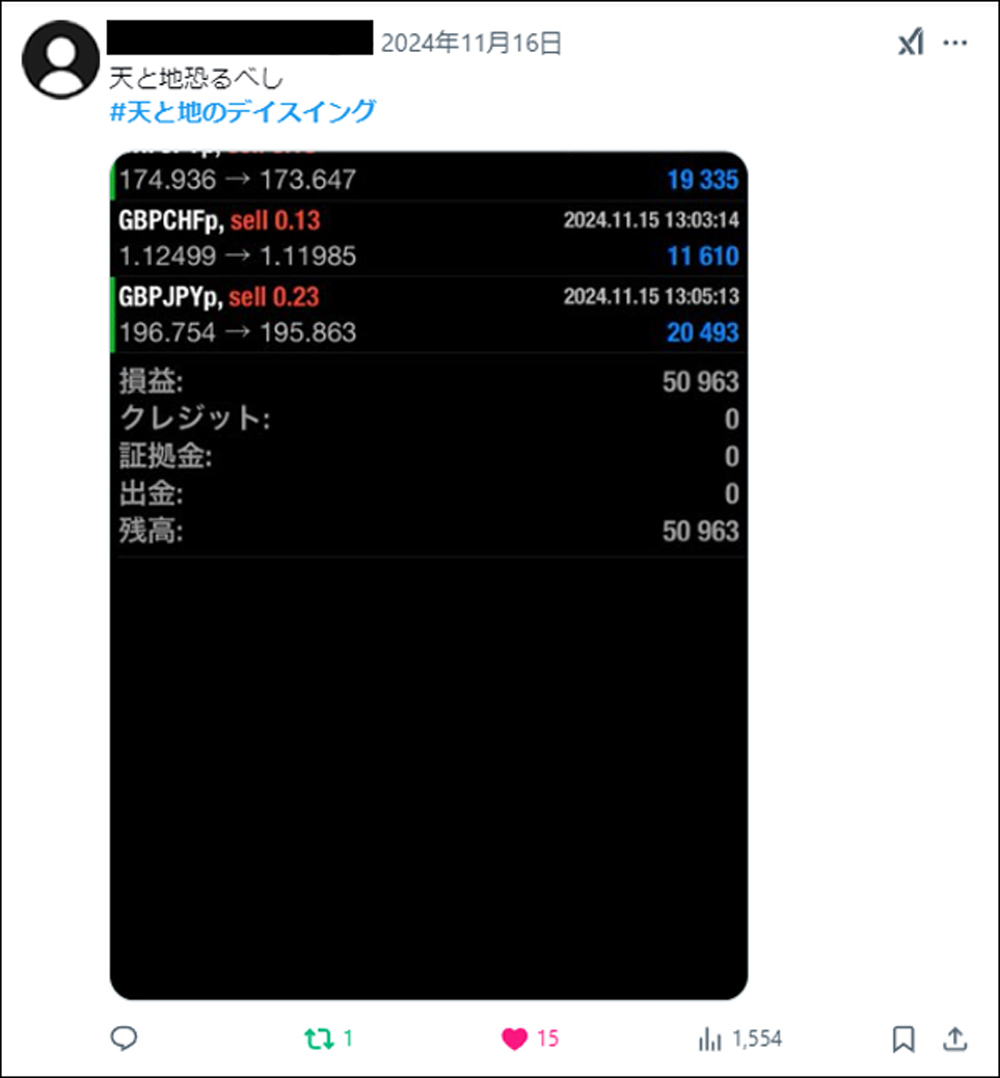Bookmark this post
Viewport: 1000px width, 1078px height.
point(903,1039)
